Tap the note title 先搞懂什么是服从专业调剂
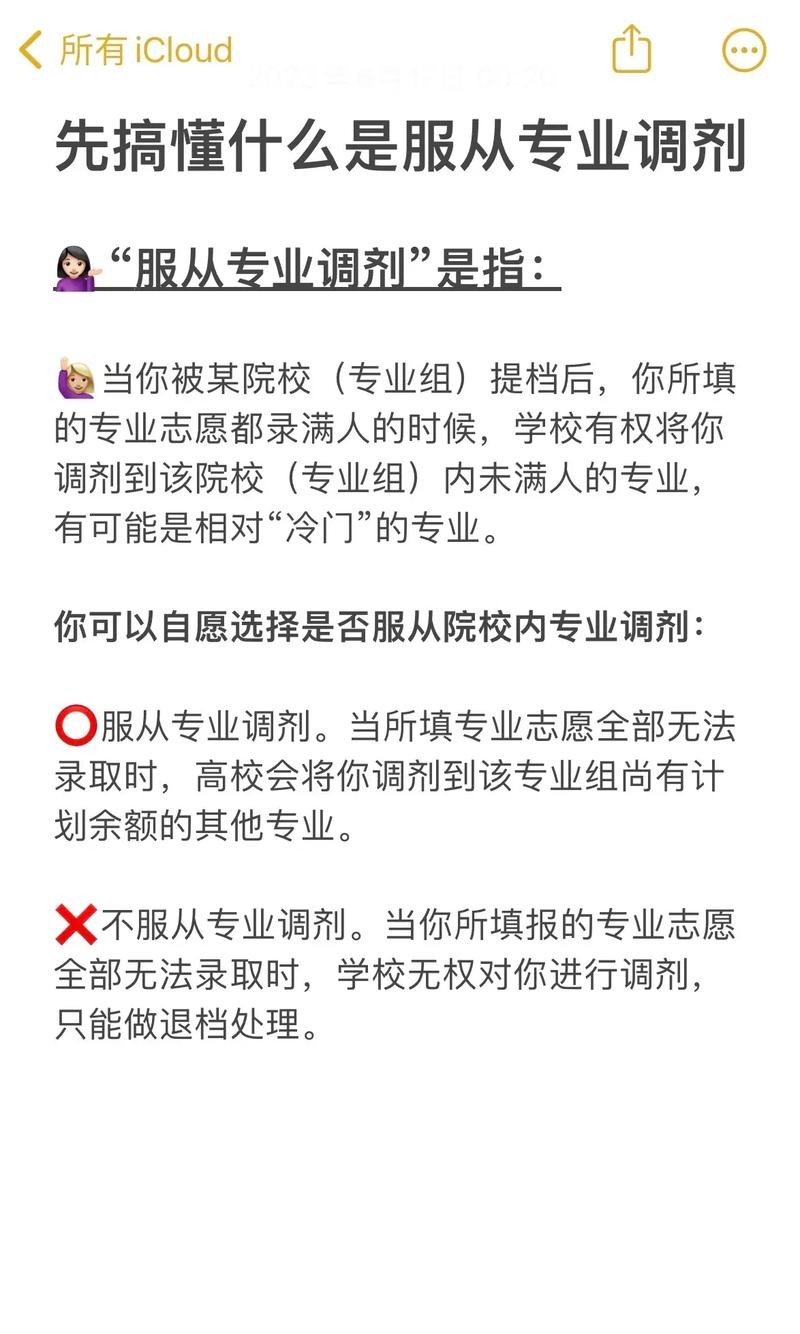This screenshot has width=800, height=1334. [400, 147]
